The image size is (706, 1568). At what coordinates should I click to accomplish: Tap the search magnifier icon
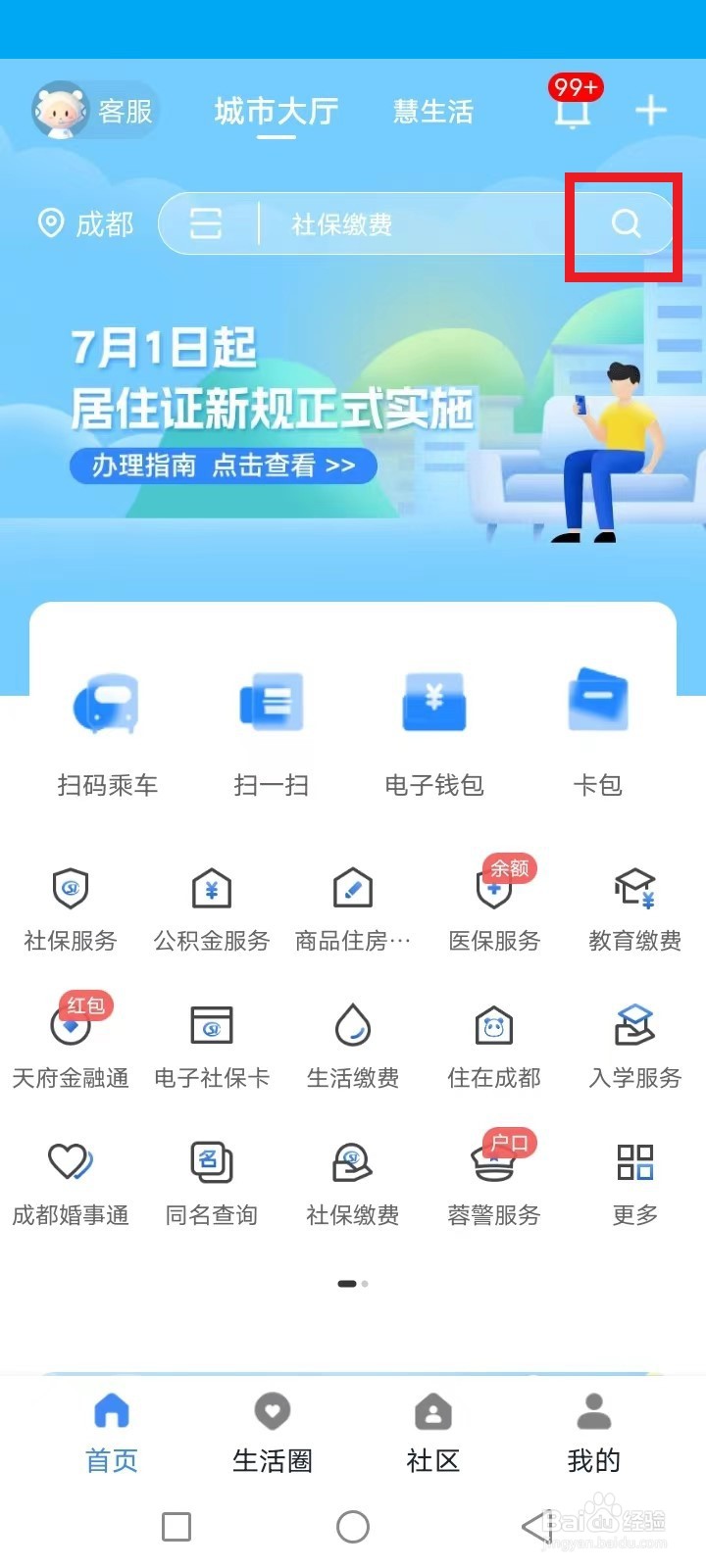[626, 224]
